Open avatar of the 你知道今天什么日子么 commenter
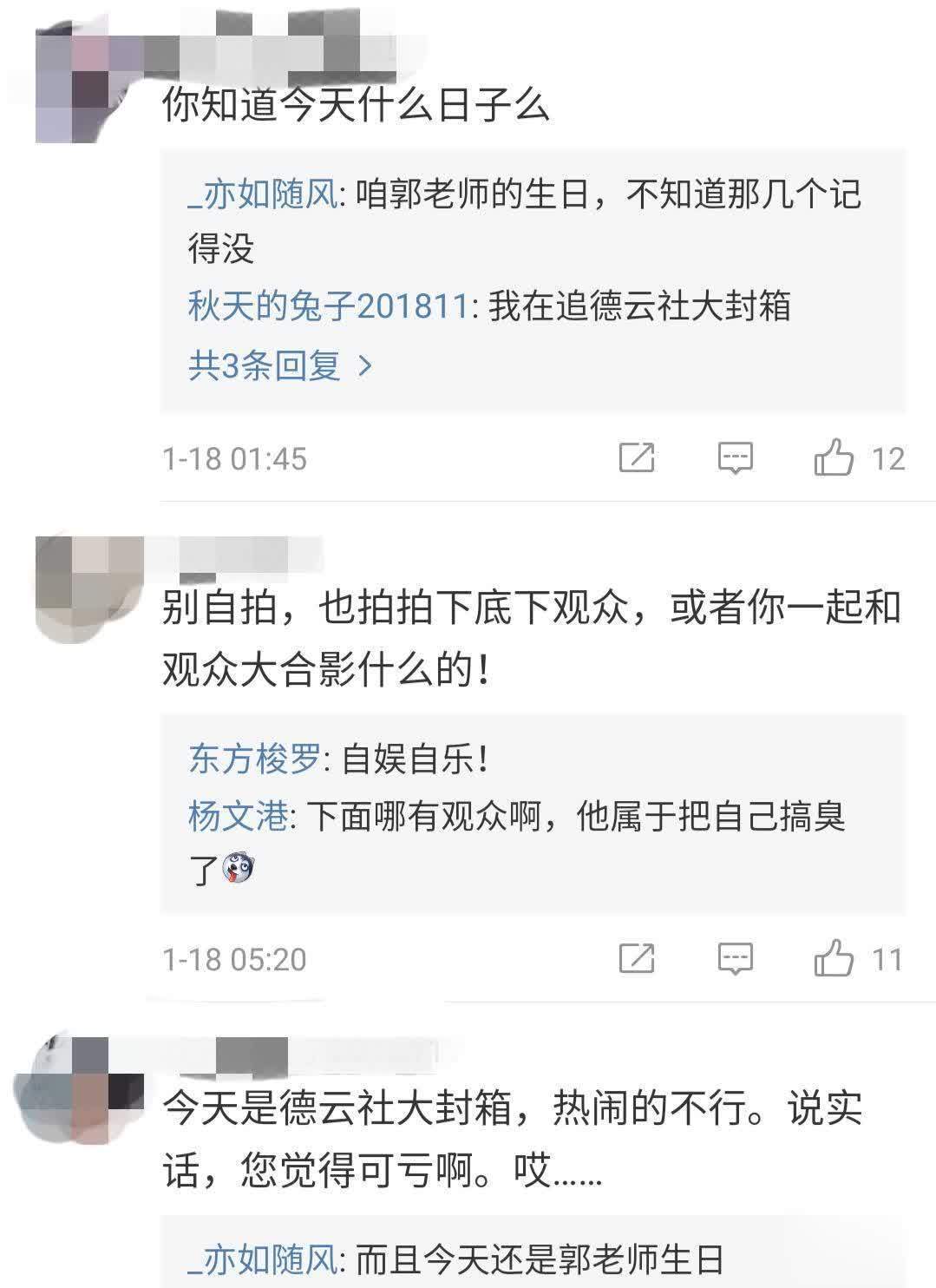Image resolution: width=936 pixels, height=1288 pixels. pos(82,84)
